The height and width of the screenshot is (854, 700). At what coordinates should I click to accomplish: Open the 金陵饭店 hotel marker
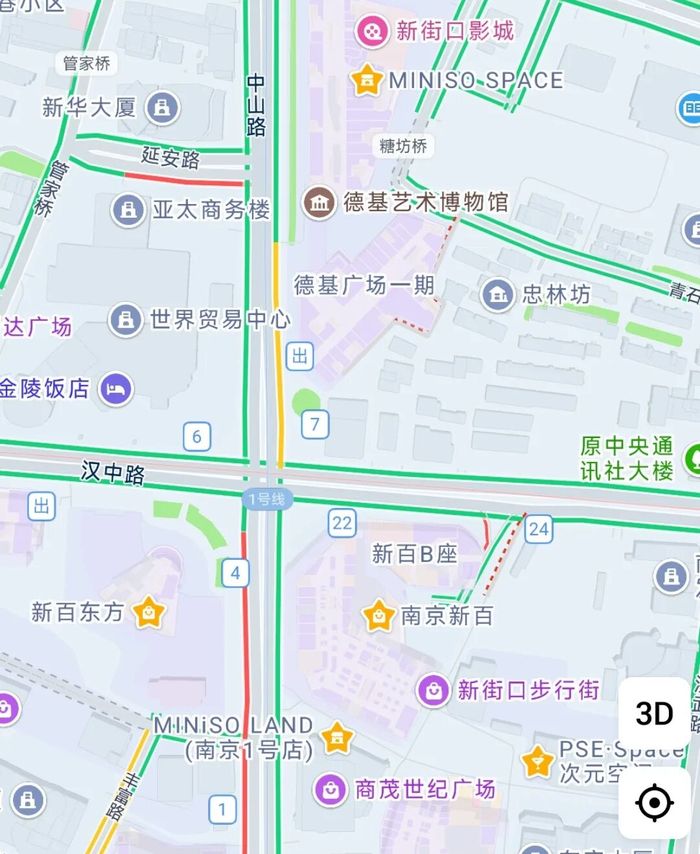[115, 388]
